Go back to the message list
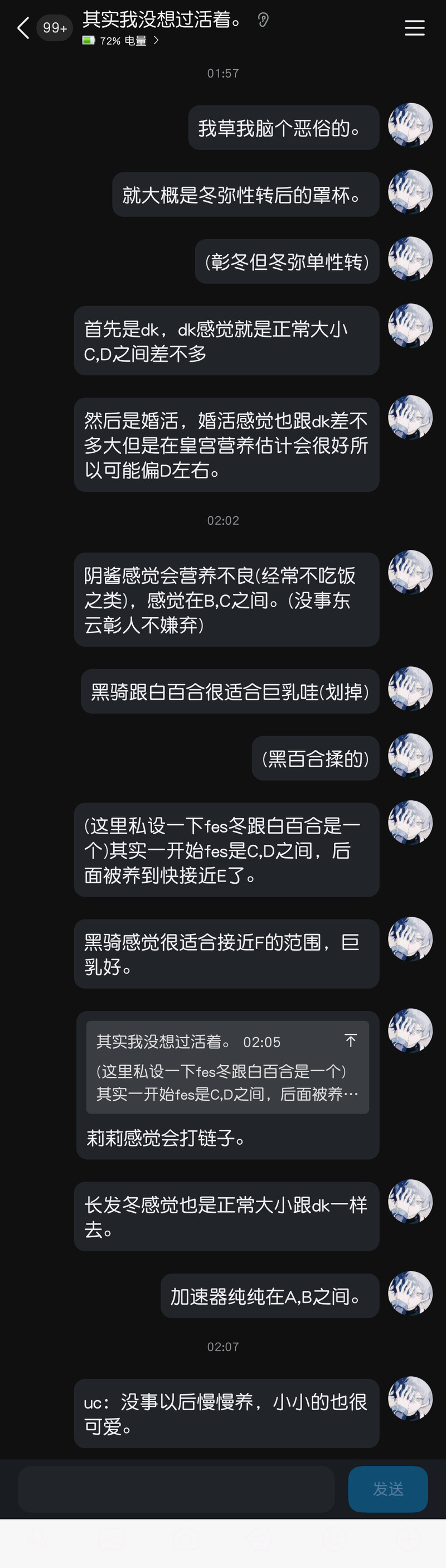Screen dimensions: 446x1568 [x=23, y=28]
